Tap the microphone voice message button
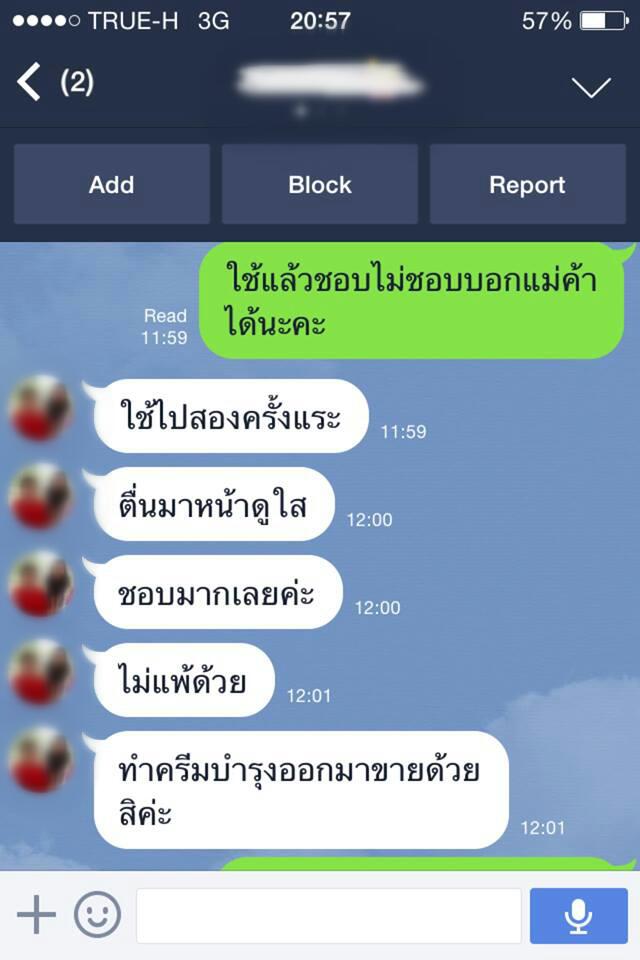Image resolution: width=640 pixels, height=960 pixels. point(578,915)
